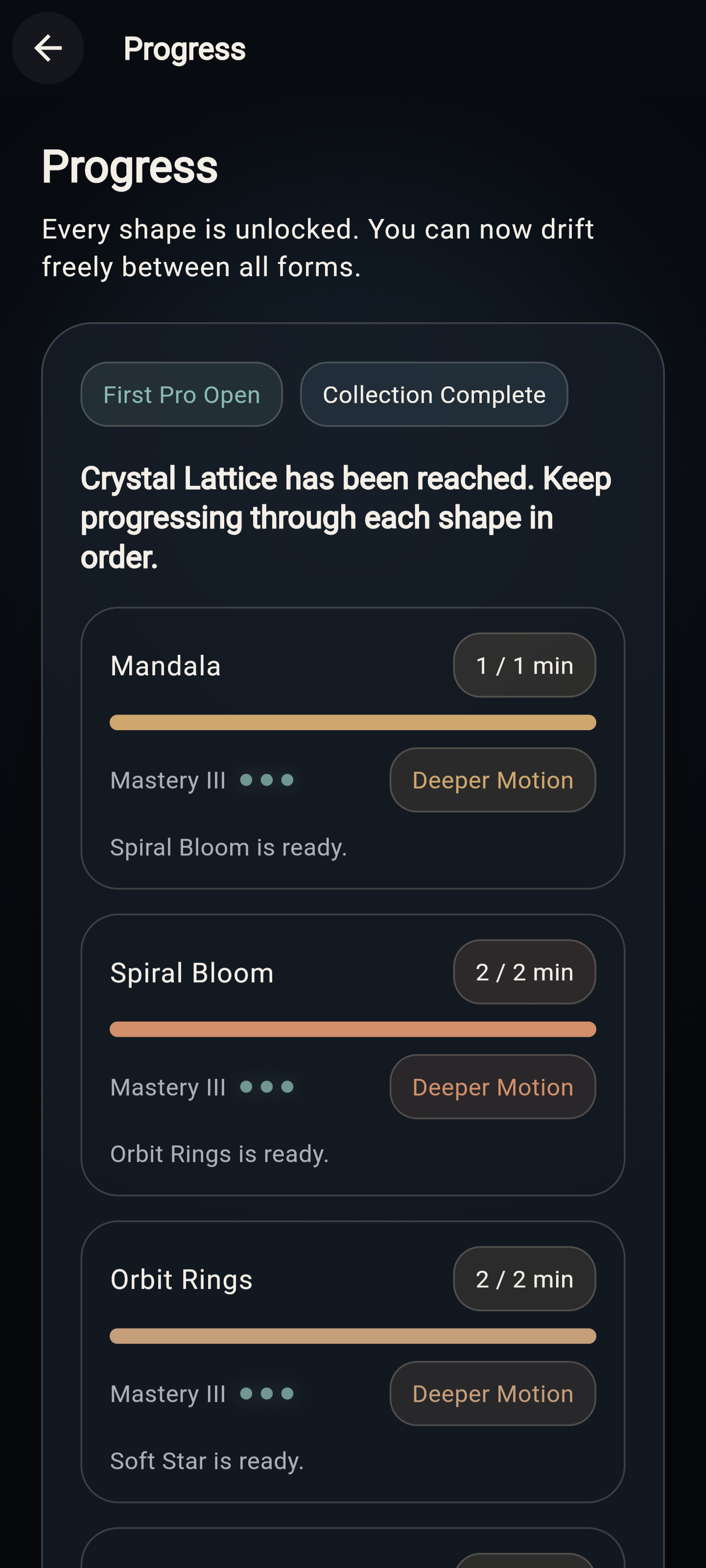Click the back arrow icon
The image size is (706, 1568).
(48, 48)
